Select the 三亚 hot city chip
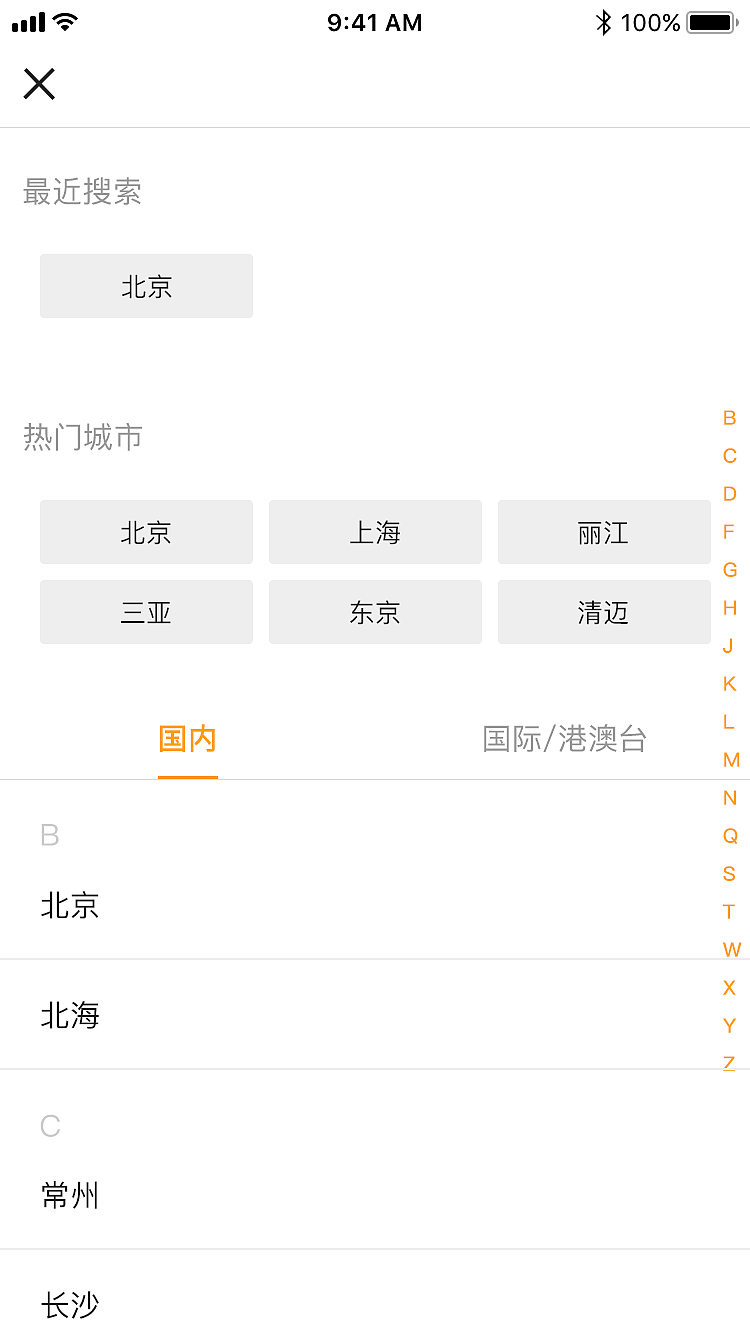This screenshot has height=1334, width=750. (x=146, y=612)
